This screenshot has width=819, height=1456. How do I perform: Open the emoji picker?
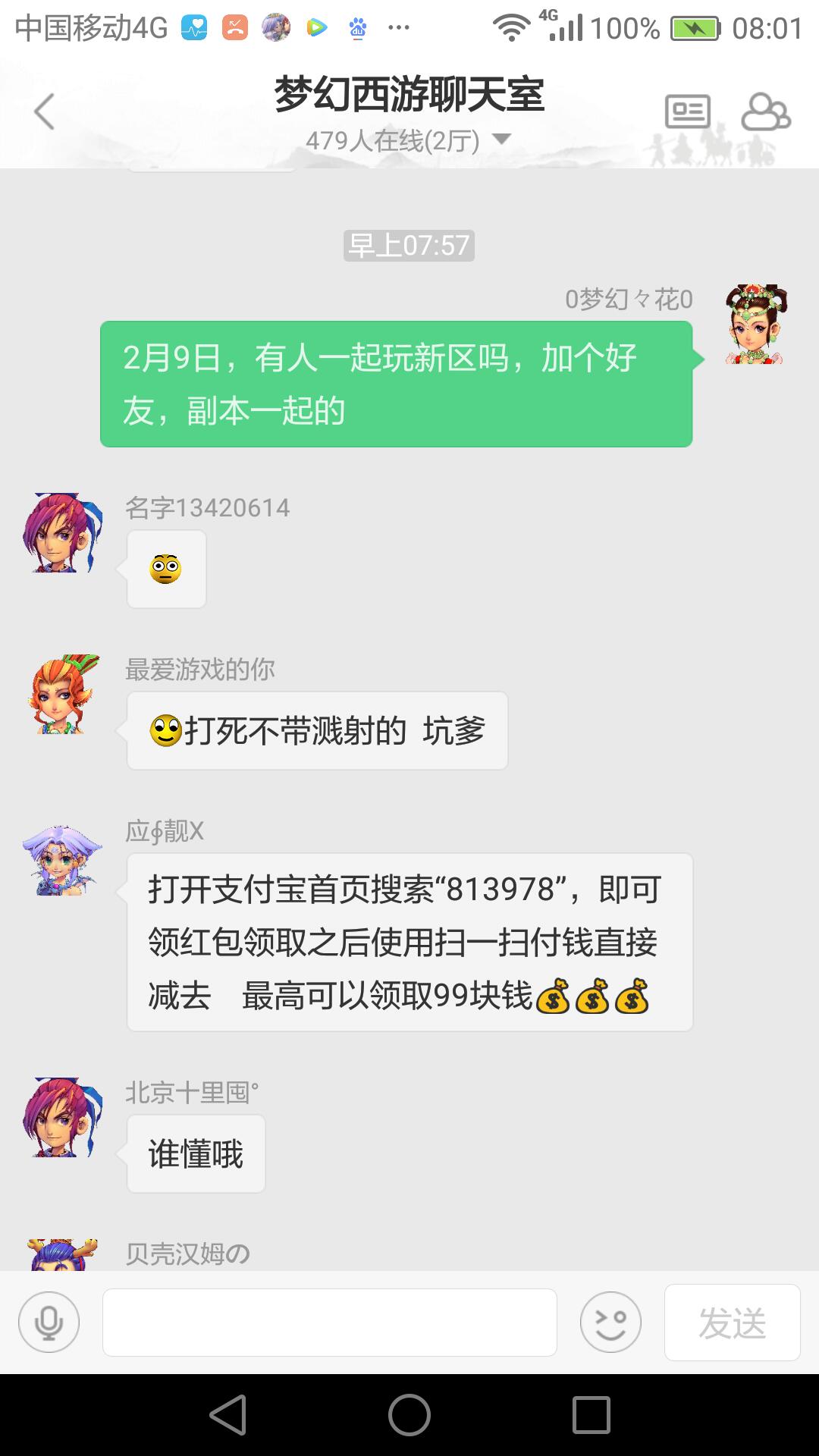[x=610, y=1323]
